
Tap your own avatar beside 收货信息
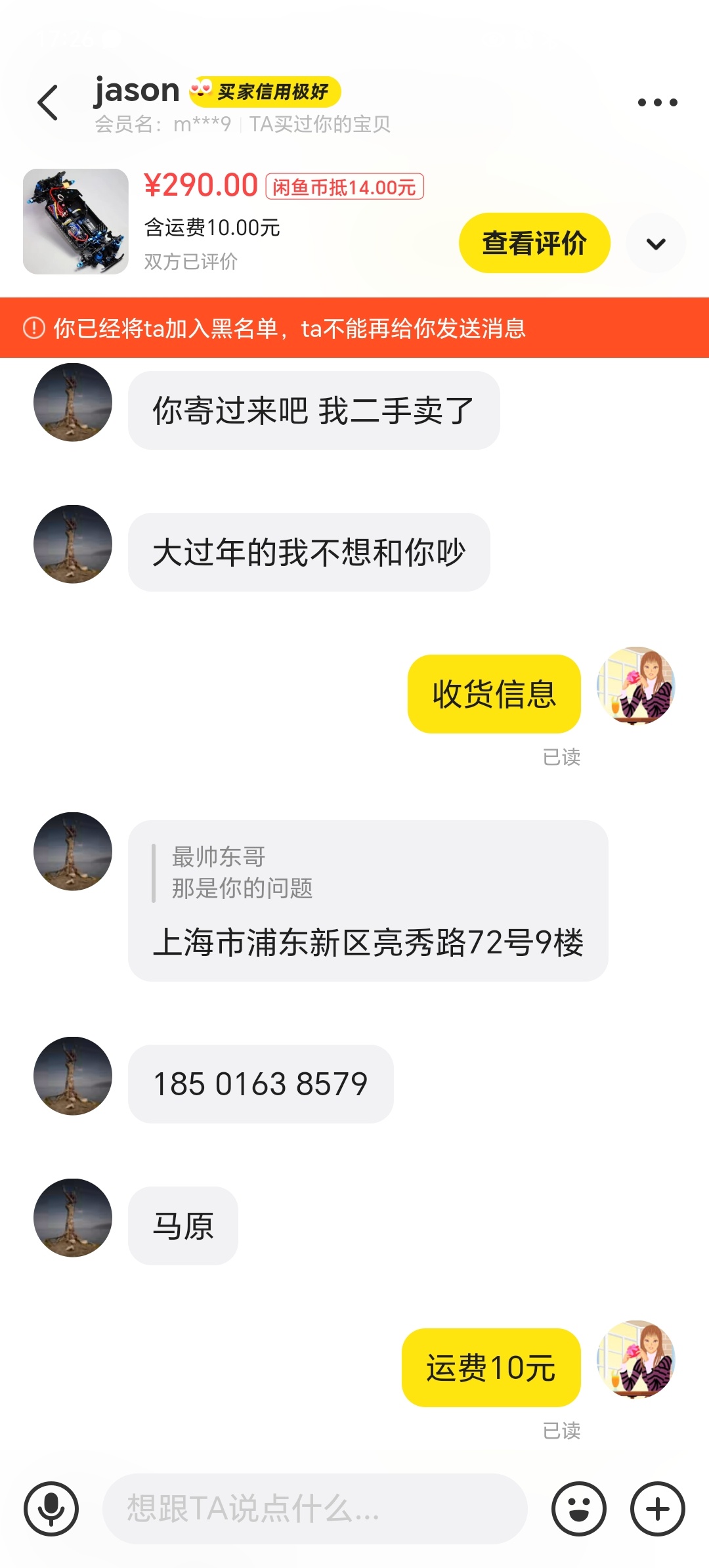(635, 686)
